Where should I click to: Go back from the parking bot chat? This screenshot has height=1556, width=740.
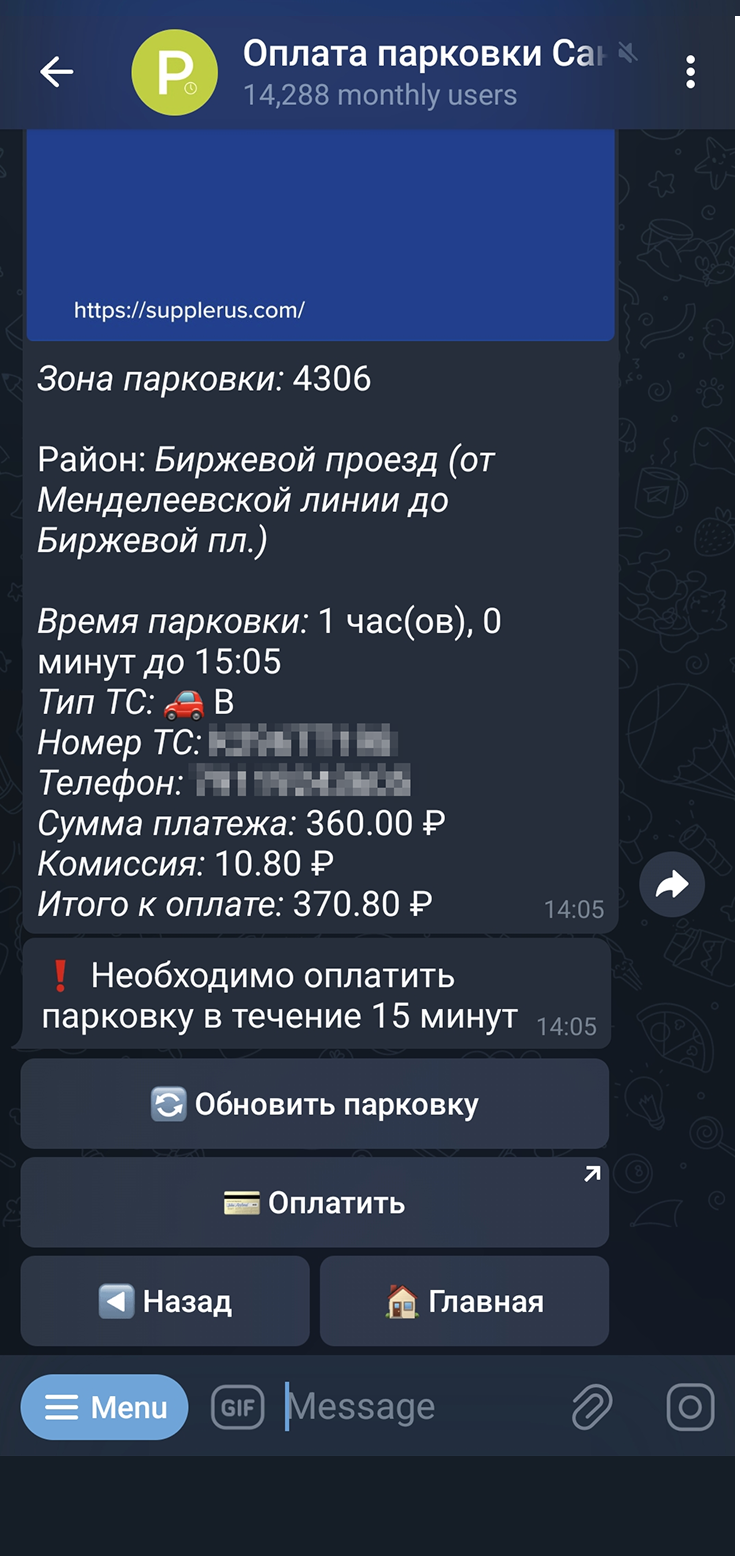pos(56,71)
